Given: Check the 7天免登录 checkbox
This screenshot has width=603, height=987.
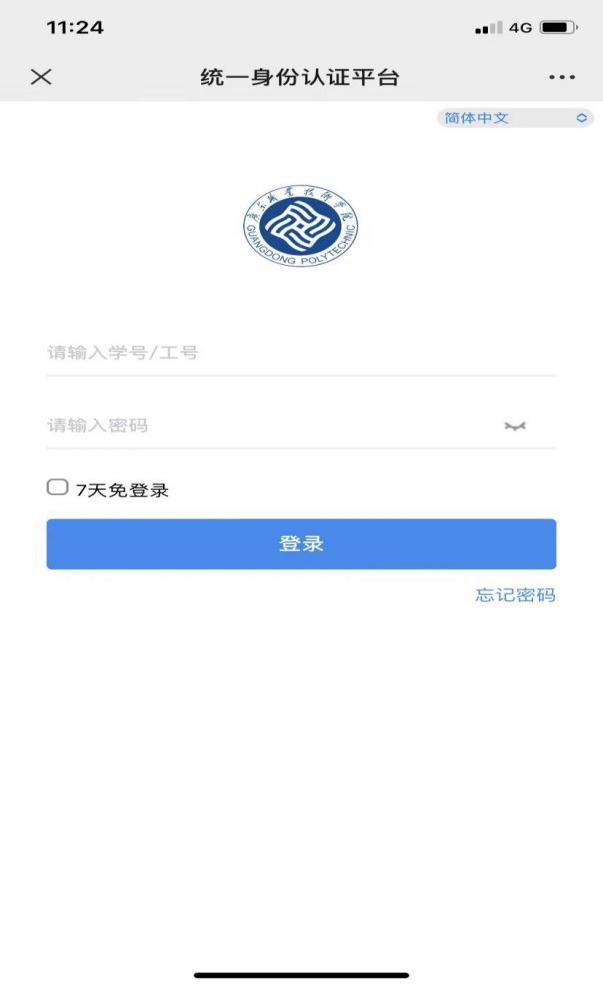Looking at the screenshot, I should [x=57, y=488].
